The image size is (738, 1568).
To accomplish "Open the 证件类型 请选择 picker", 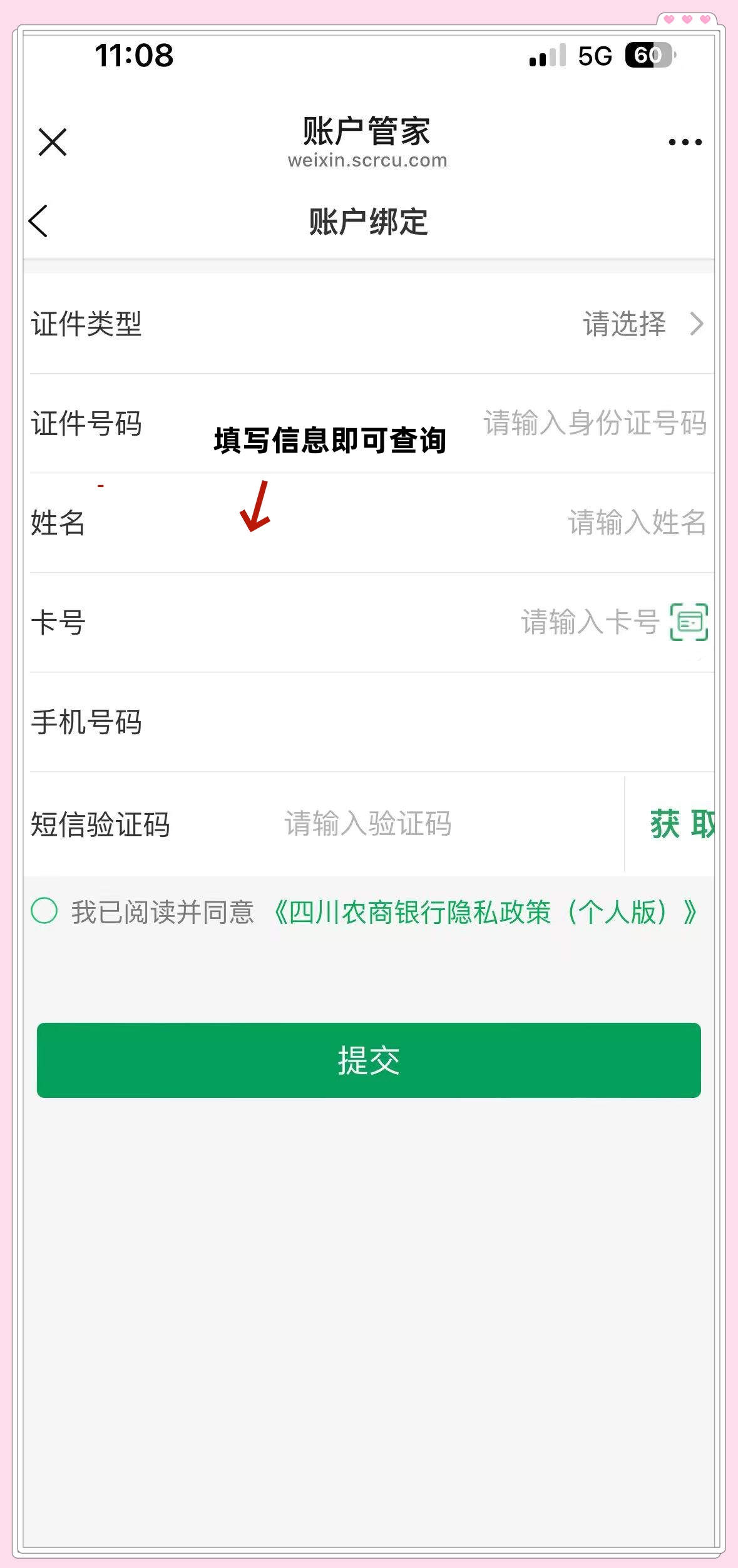I will [623, 325].
